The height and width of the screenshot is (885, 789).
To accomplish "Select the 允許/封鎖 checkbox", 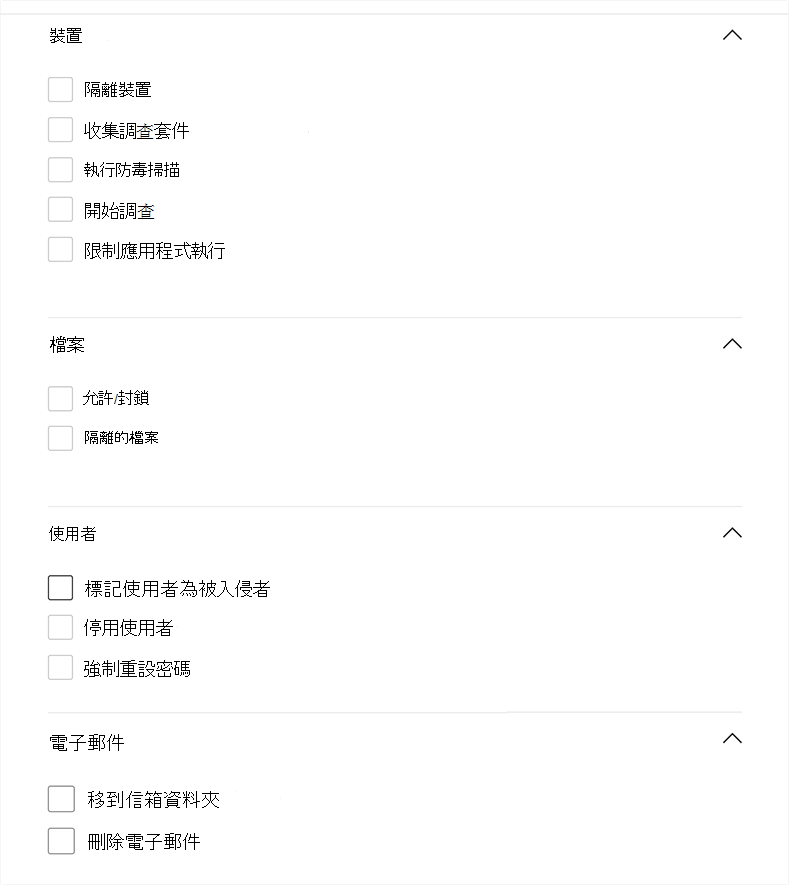I will click(61, 398).
